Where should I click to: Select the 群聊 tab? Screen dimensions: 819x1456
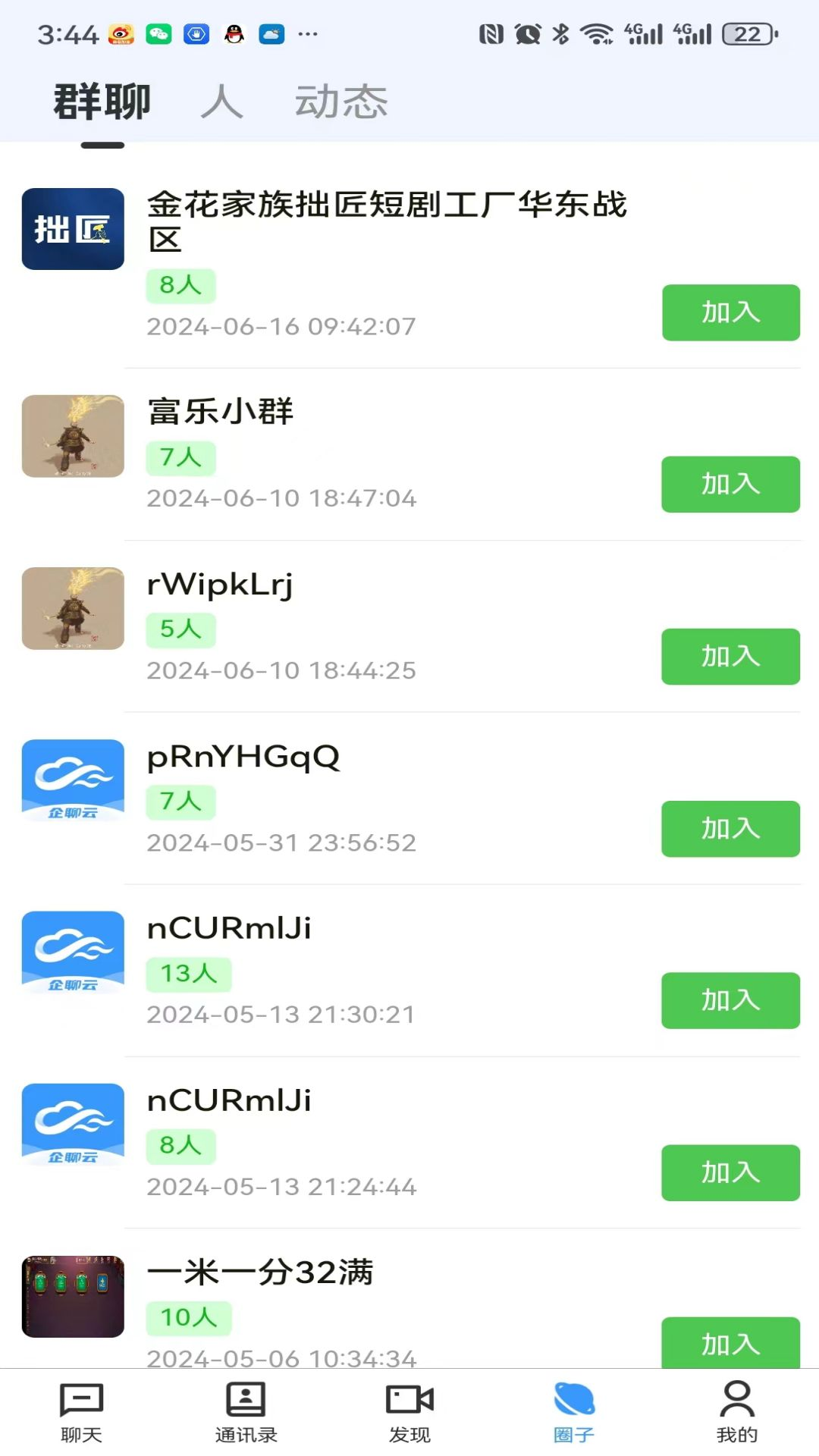coord(102,102)
